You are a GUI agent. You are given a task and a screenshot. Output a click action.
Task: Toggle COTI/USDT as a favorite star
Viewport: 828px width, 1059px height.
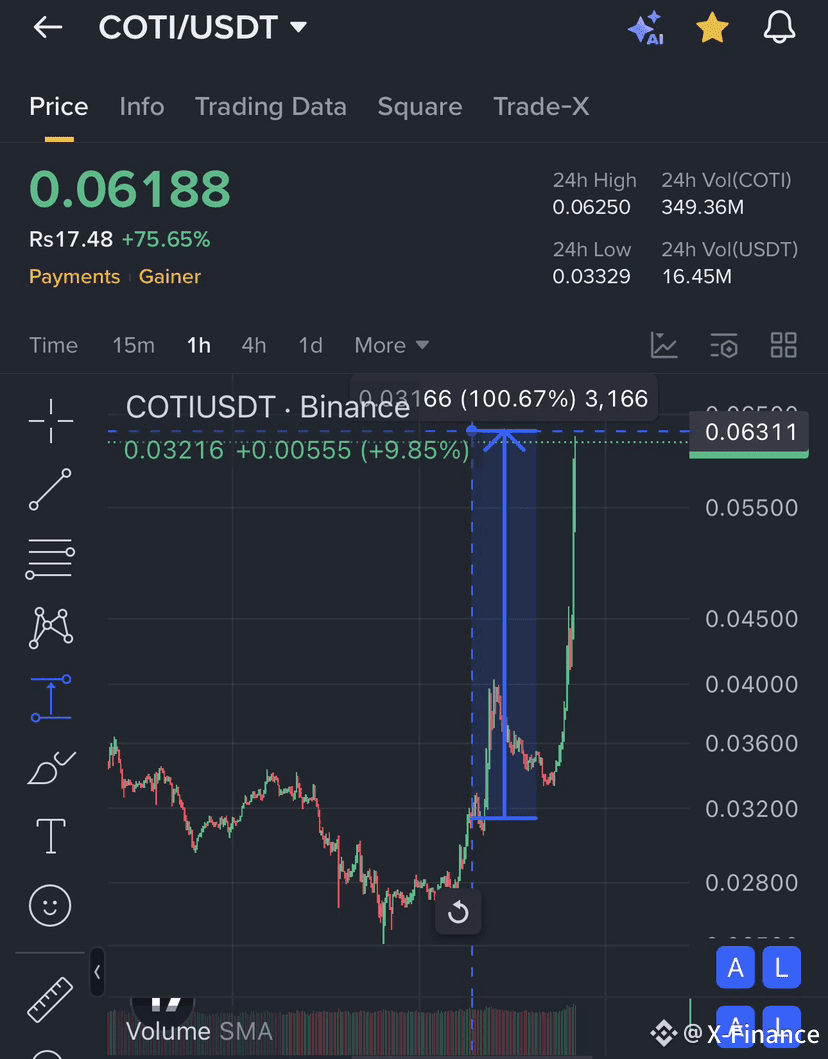click(x=712, y=27)
